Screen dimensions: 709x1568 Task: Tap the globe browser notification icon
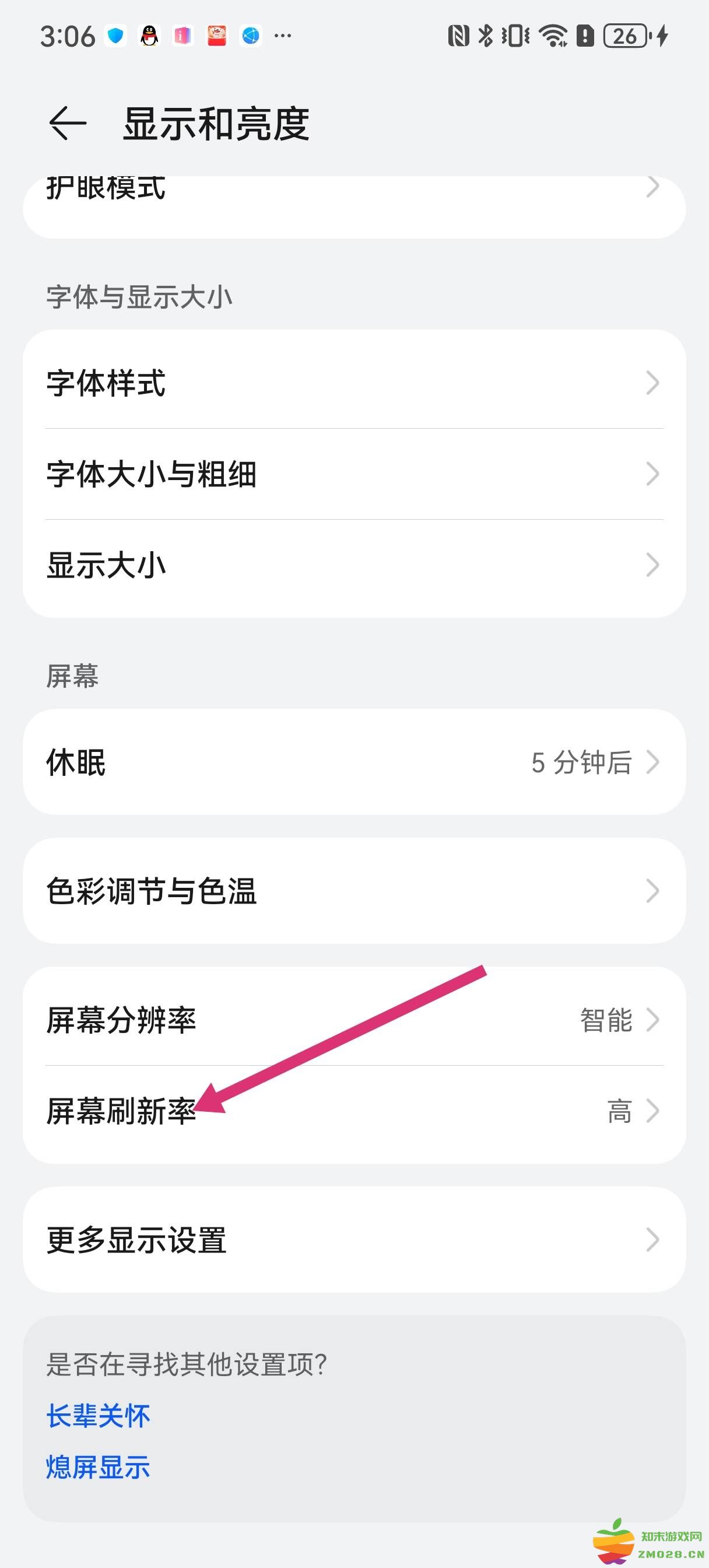[251, 37]
